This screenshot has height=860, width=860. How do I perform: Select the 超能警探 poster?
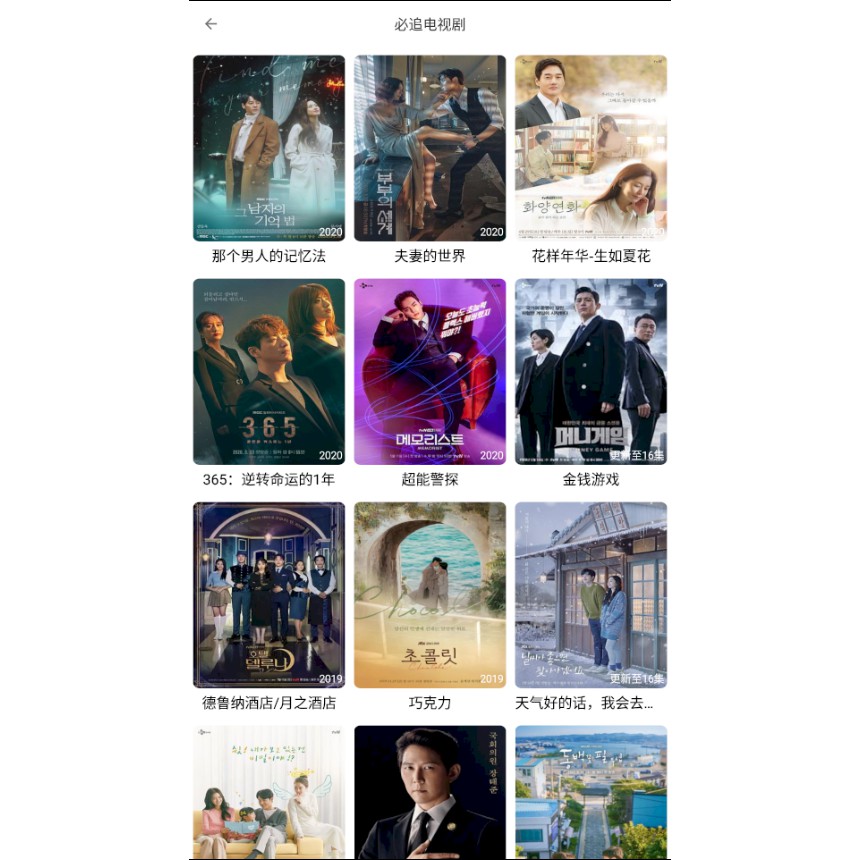tap(430, 372)
